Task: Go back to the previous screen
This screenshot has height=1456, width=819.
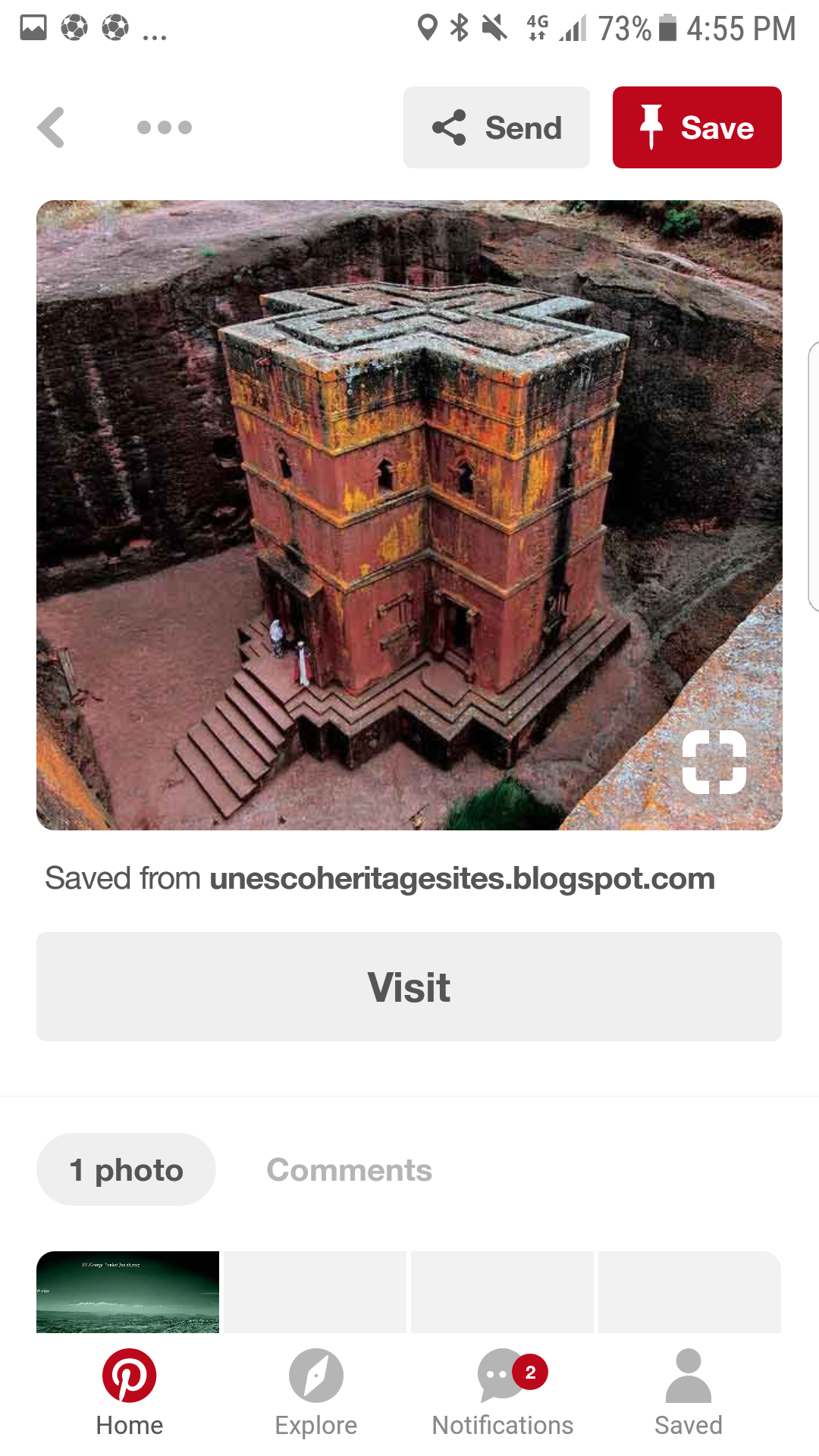Action: [x=52, y=127]
